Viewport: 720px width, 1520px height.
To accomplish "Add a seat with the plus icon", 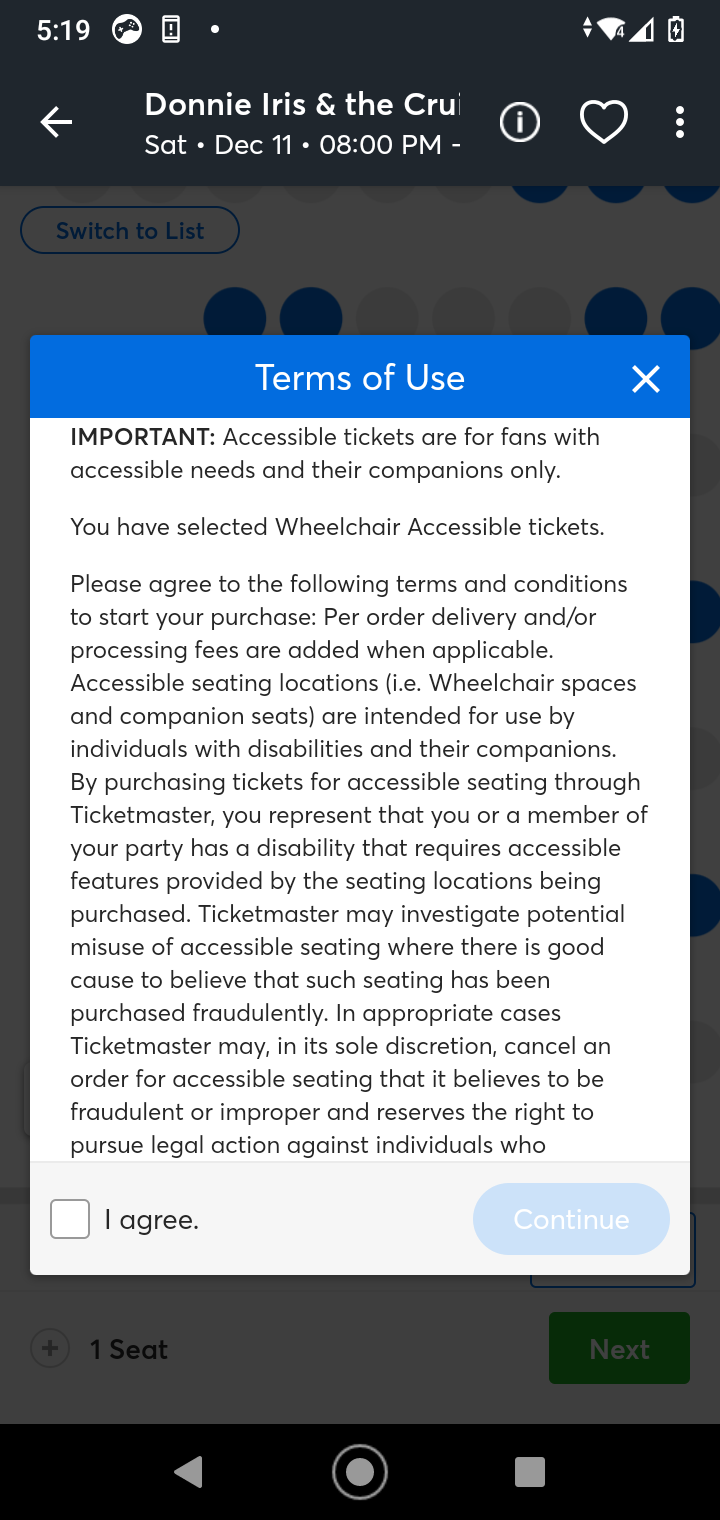I will [49, 1349].
